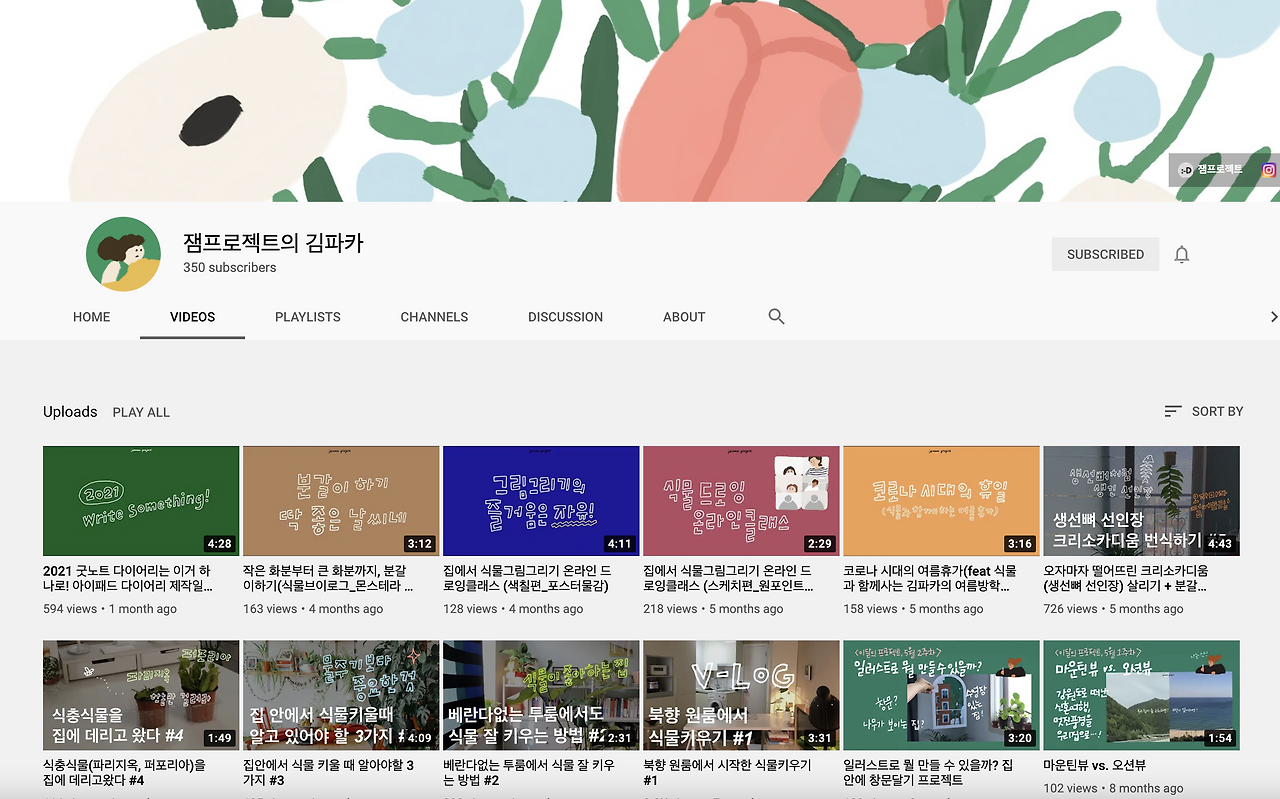
Task: Open the V-LOG 북향 원룸 video
Action: pos(741,695)
